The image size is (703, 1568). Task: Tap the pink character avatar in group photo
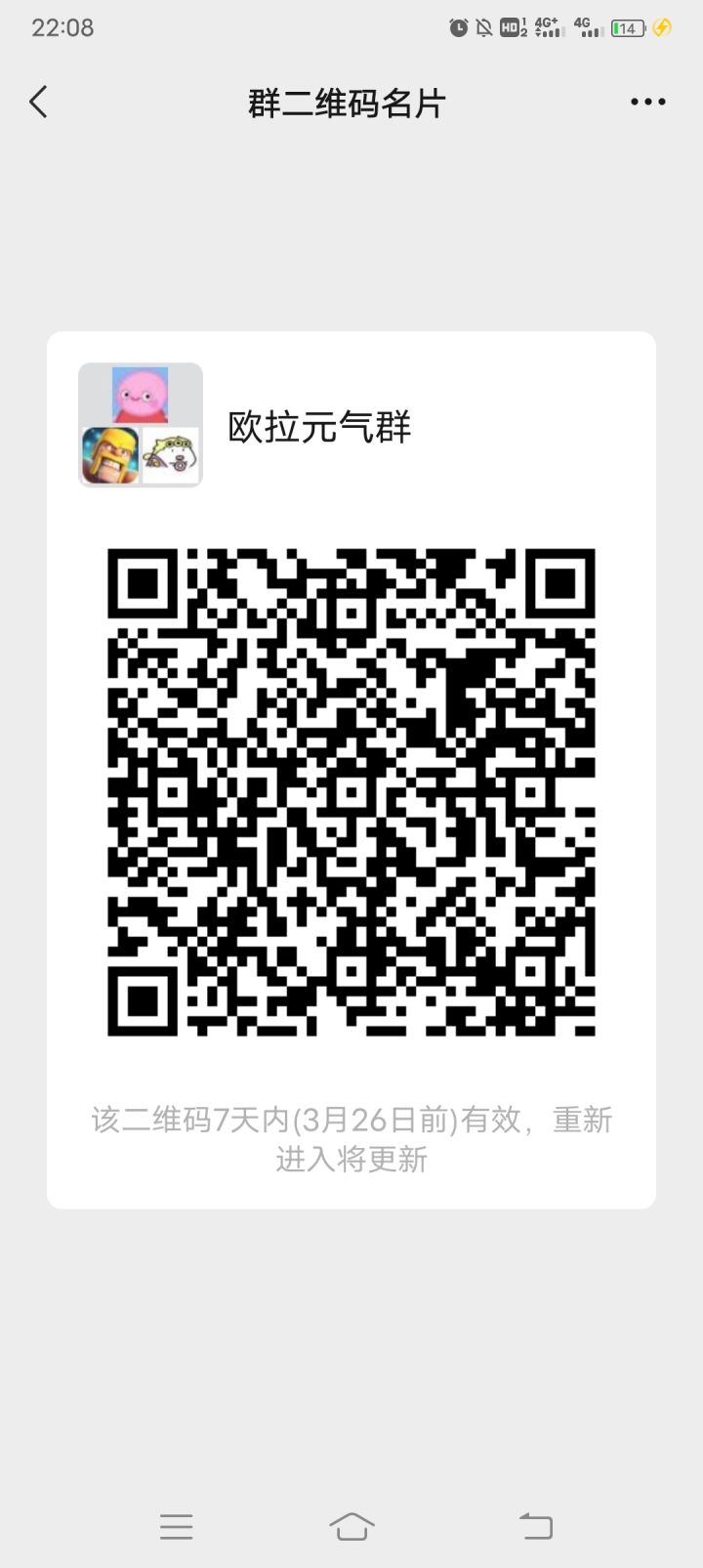coord(140,394)
